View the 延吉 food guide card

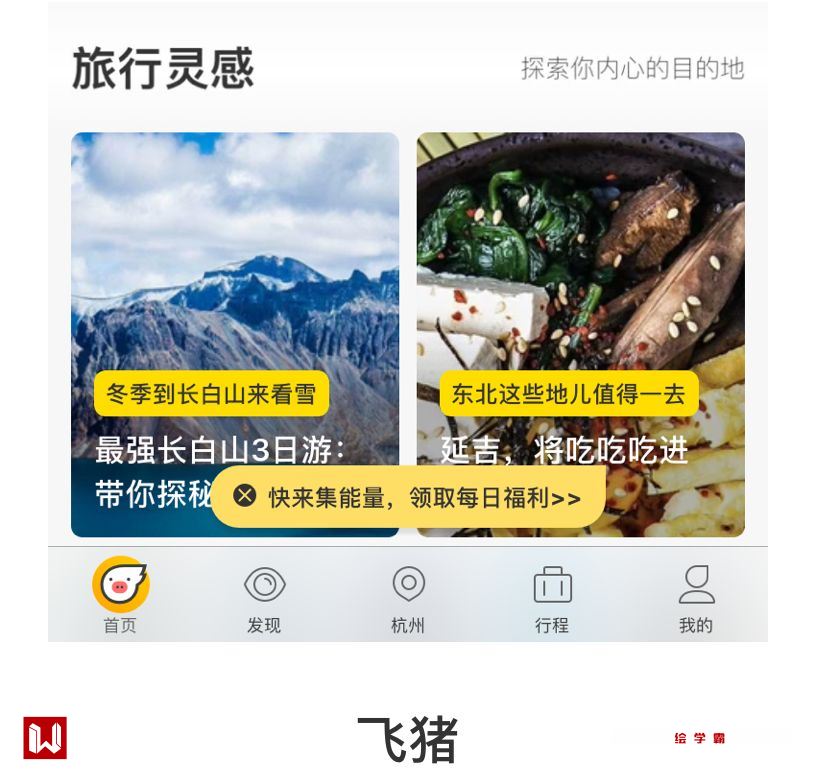tap(580, 300)
